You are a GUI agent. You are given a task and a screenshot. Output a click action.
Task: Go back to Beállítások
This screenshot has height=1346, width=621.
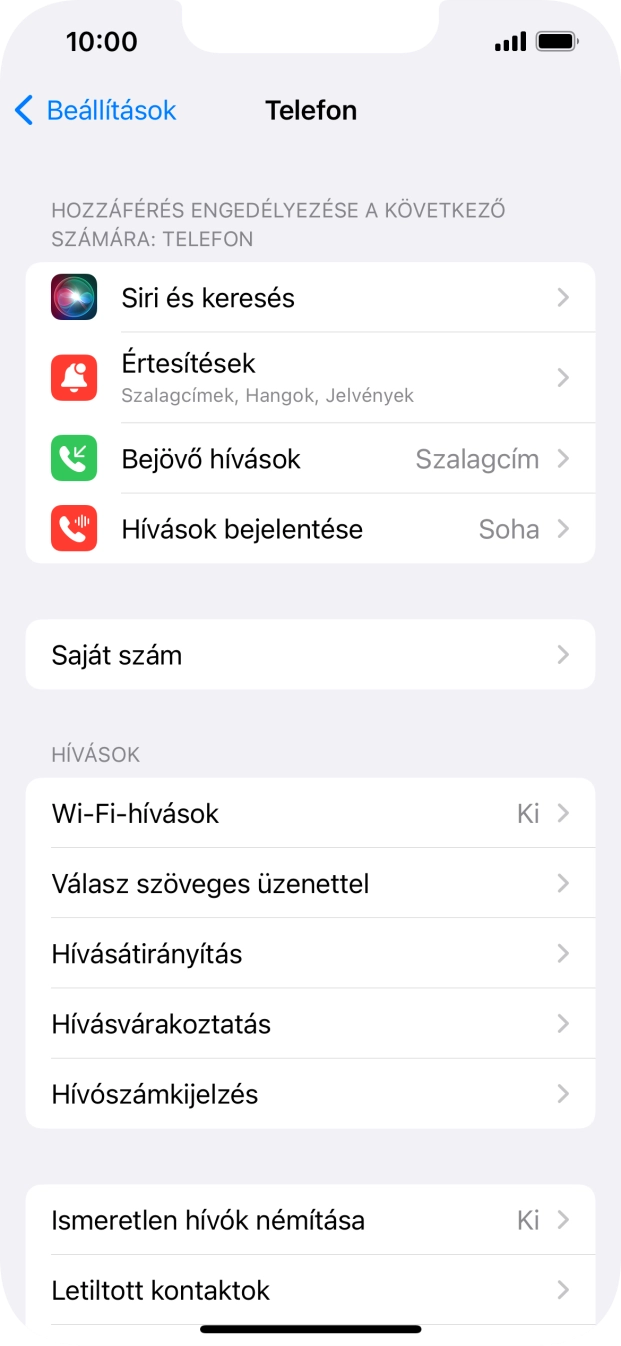96,110
